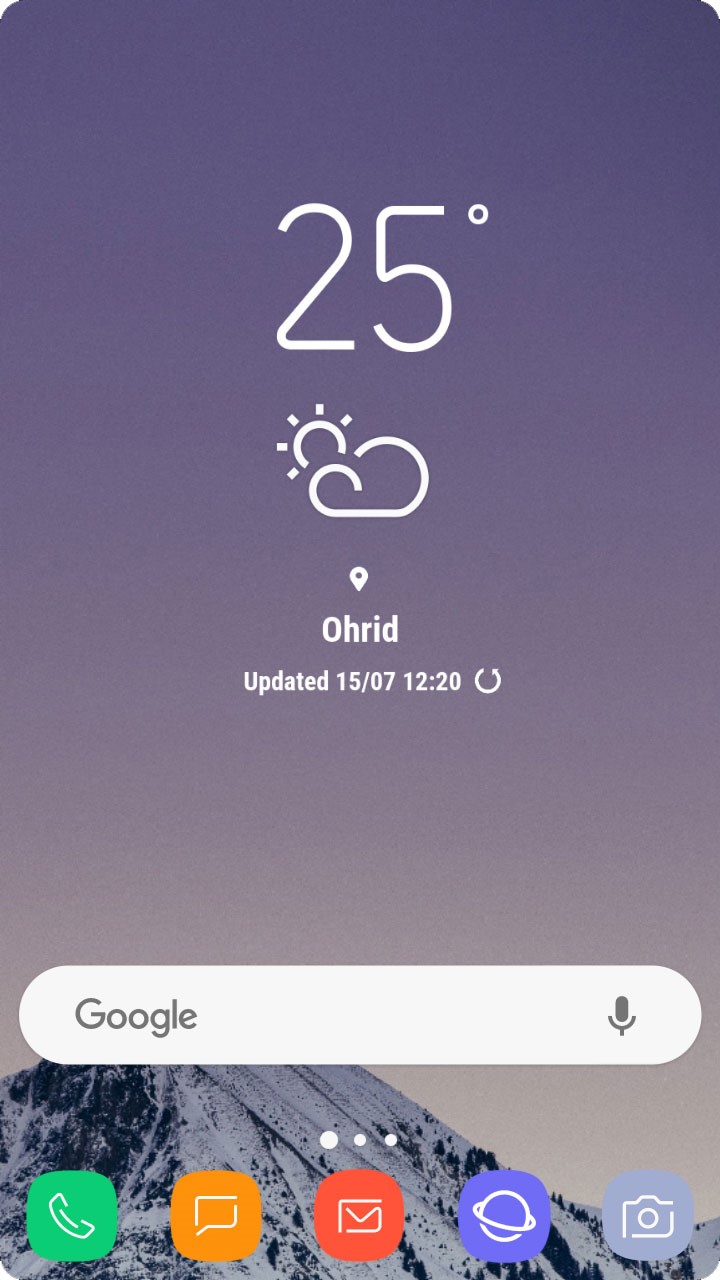The image size is (720, 1280).
Task: Open the Samsung Internet browser
Action: tap(504, 1216)
